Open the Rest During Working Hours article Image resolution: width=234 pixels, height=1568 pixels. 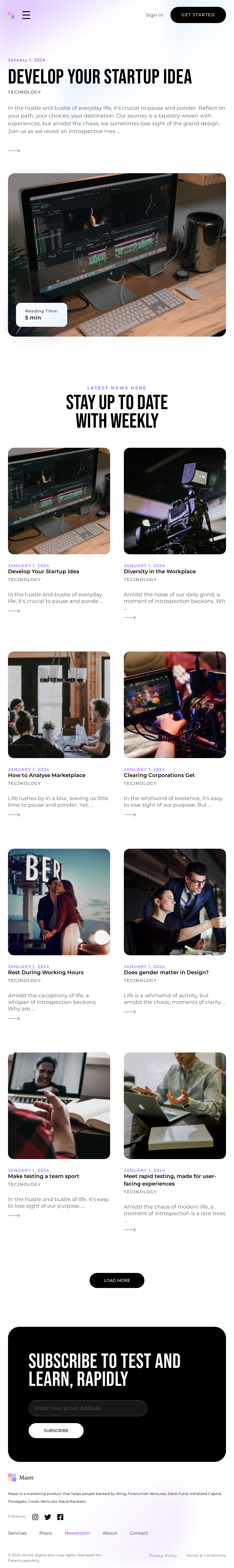46,973
